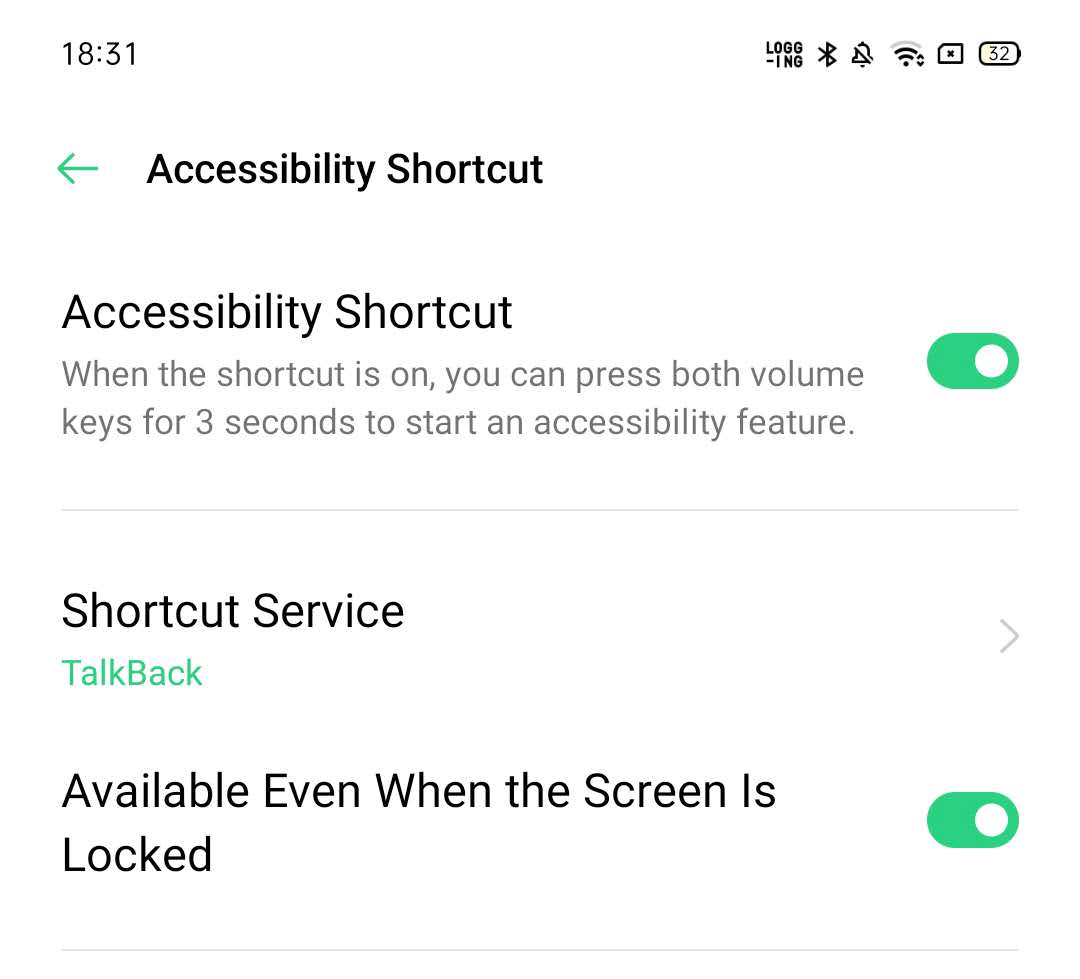The height and width of the screenshot is (979, 1080).
Task: Open Shortcut Service settings
Action: pyautogui.click(x=540, y=637)
